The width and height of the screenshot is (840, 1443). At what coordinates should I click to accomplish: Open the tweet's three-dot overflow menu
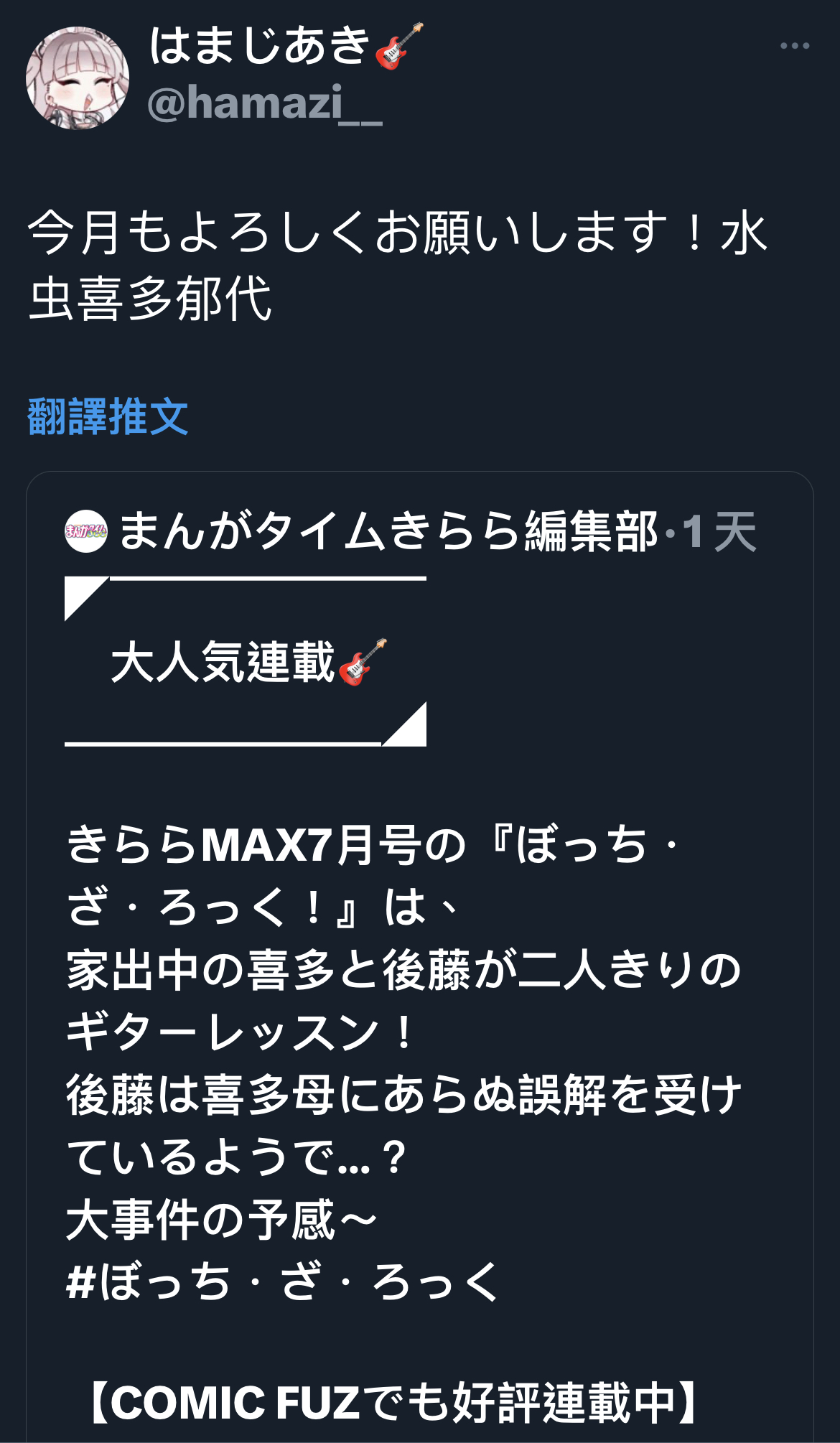pyautogui.click(x=794, y=46)
